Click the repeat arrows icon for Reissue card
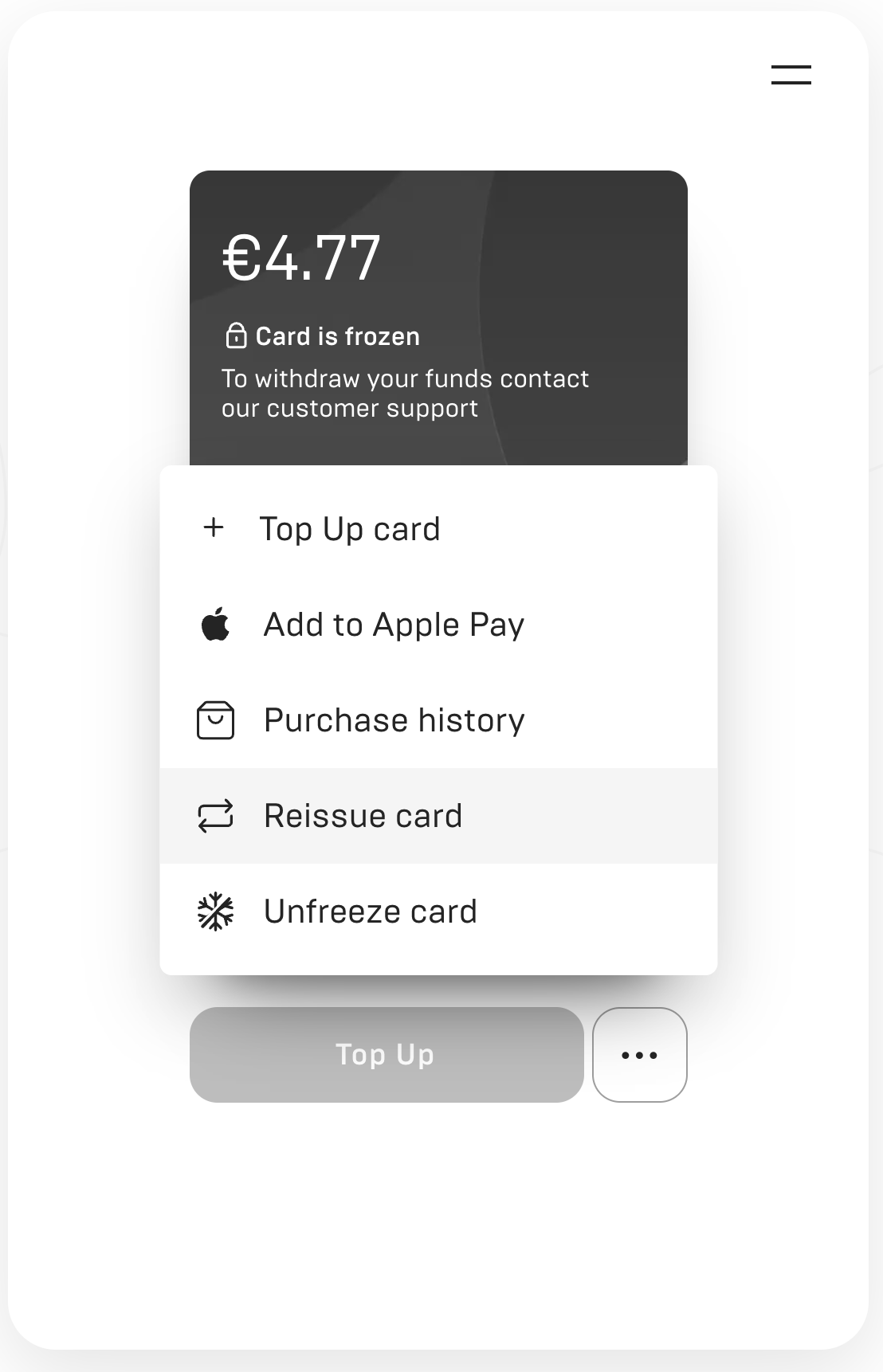This screenshot has width=883, height=1372. 214,815
